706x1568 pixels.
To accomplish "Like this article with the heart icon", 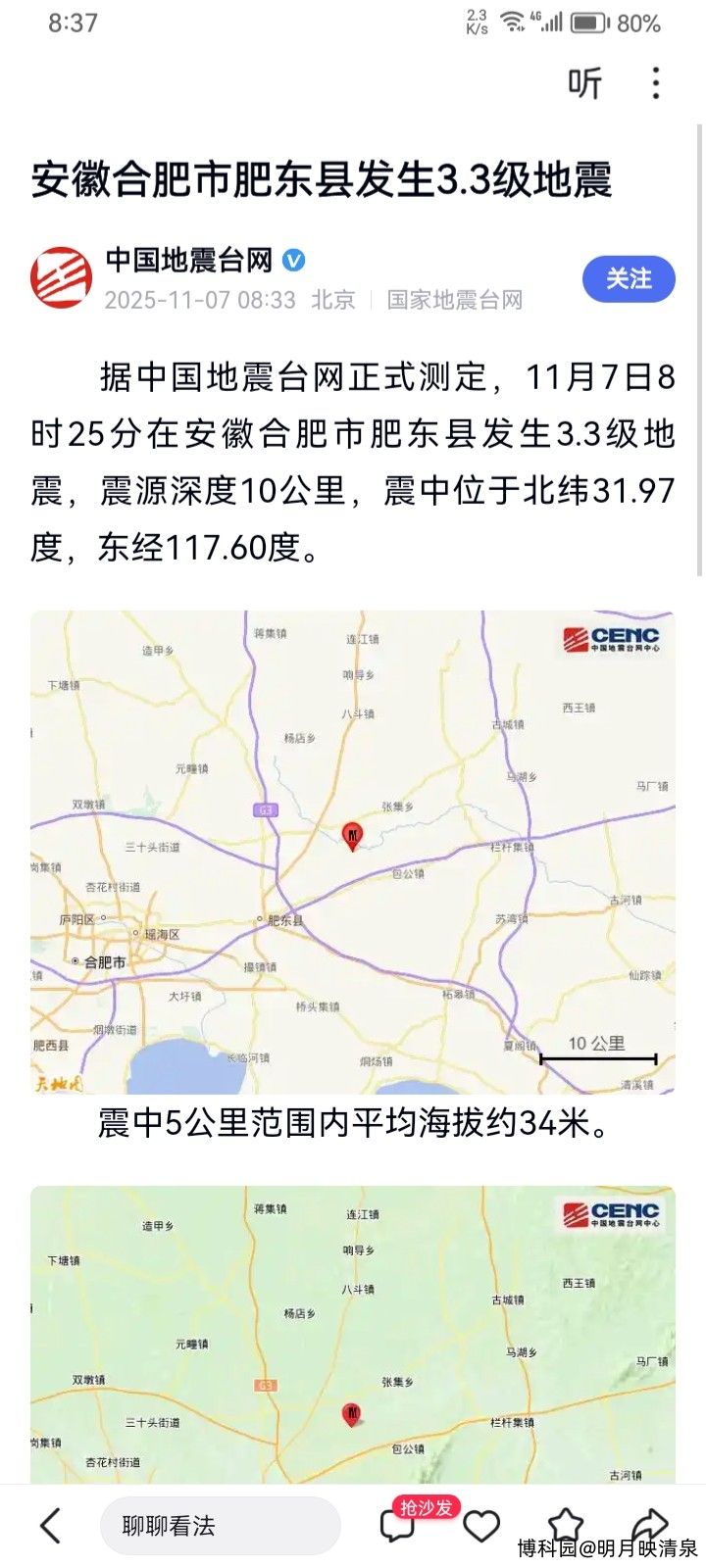I will click(481, 1526).
